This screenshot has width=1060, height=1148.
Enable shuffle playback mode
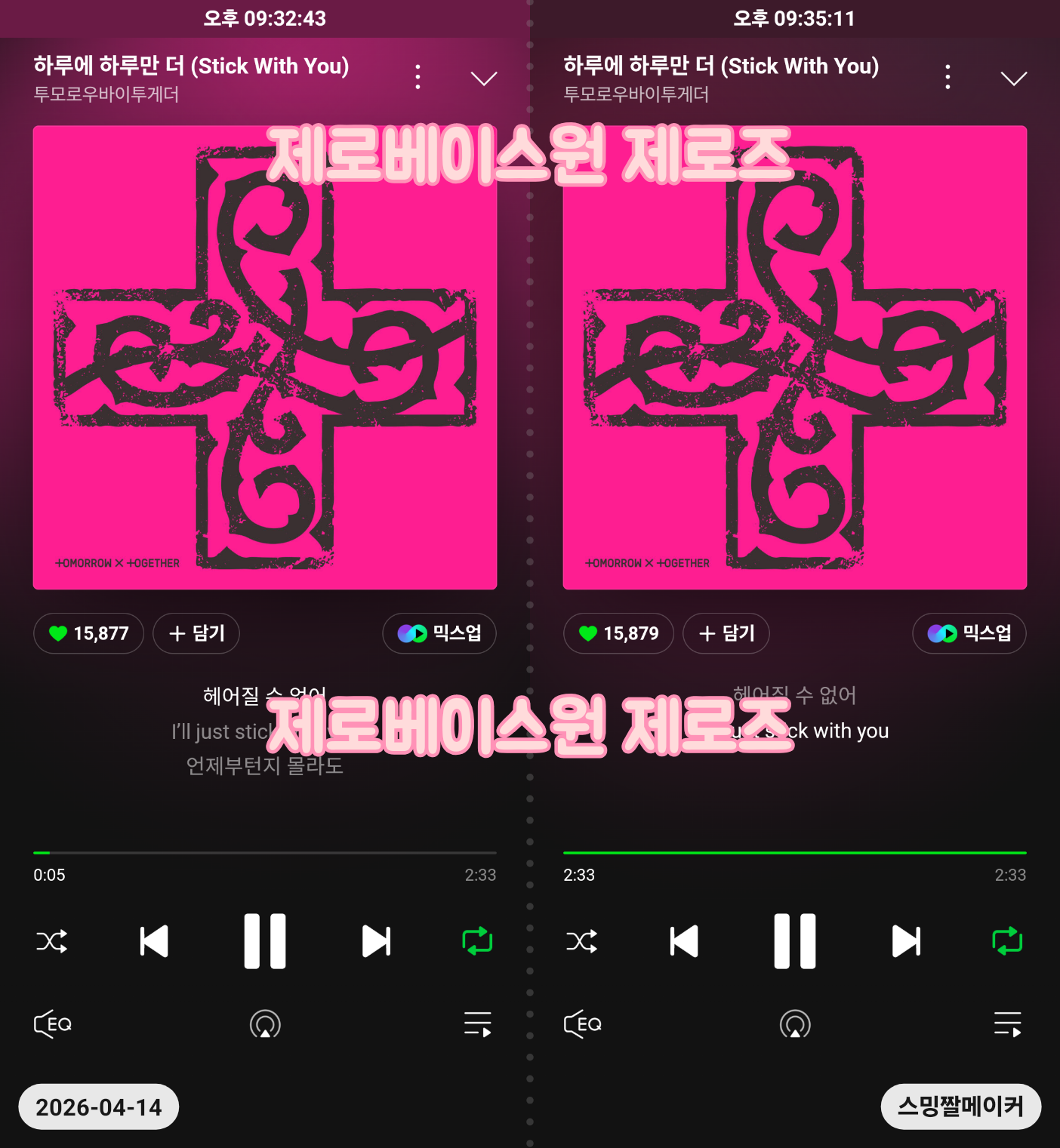[x=51, y=940]
